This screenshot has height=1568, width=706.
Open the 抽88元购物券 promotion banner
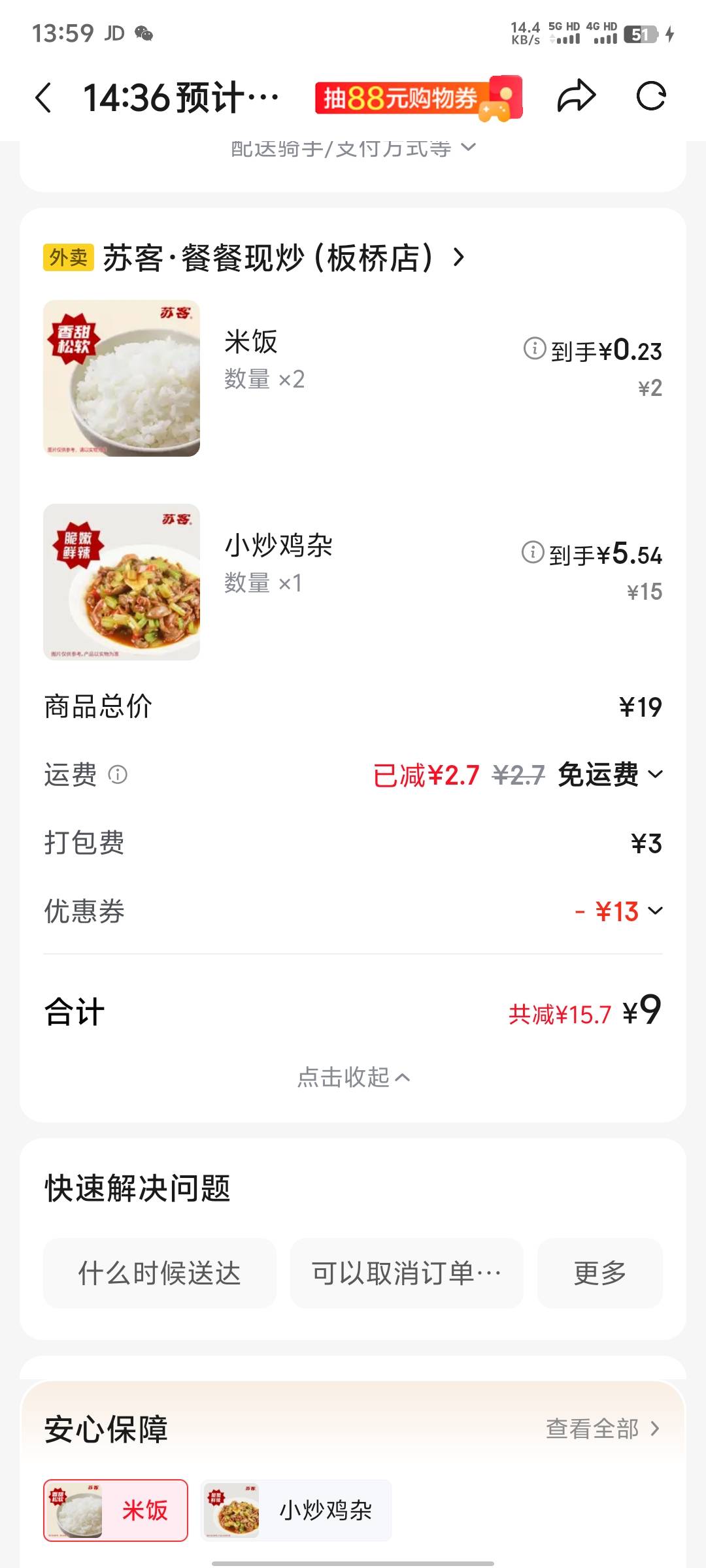[x=418, y=98]
